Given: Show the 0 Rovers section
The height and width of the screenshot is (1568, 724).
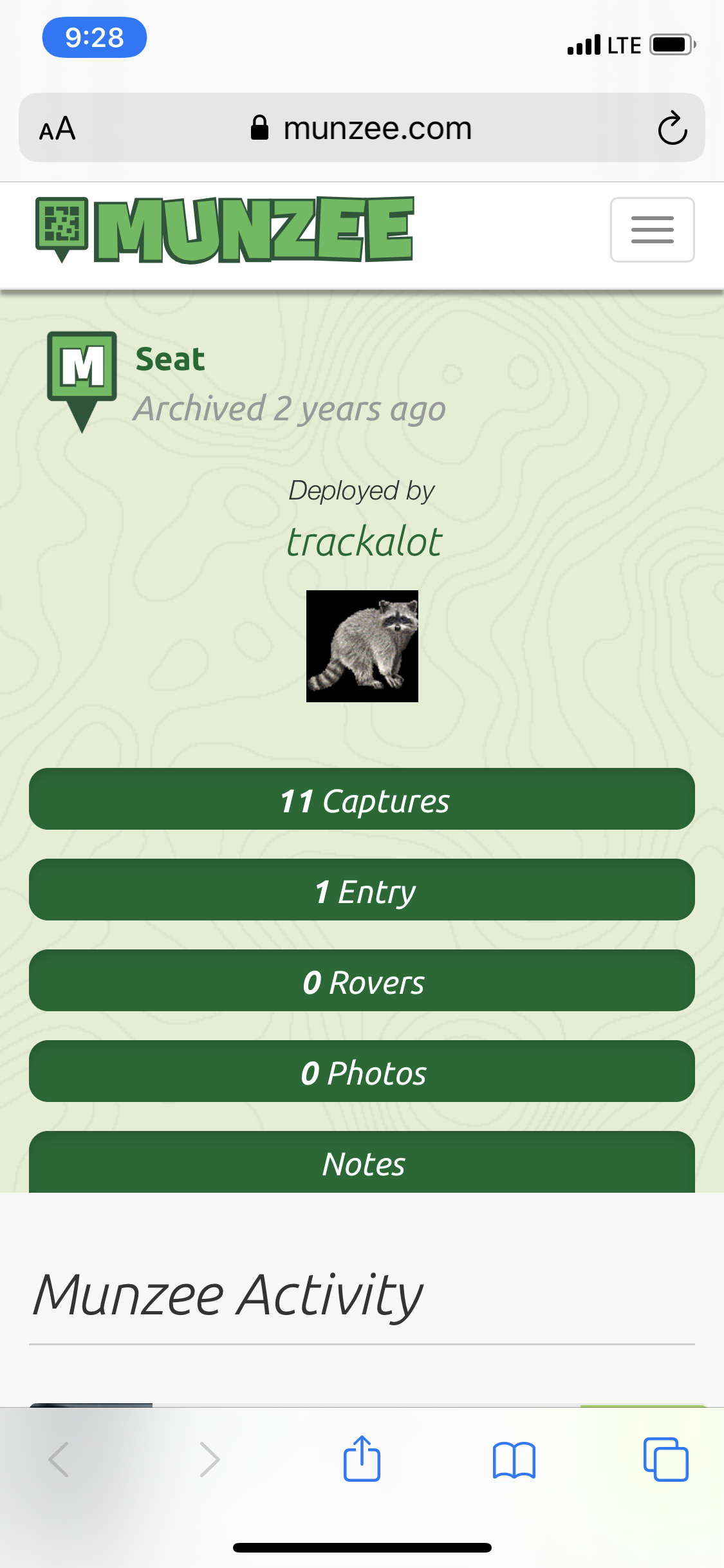Looking at the screenshot, I should [x=362, y=981].
